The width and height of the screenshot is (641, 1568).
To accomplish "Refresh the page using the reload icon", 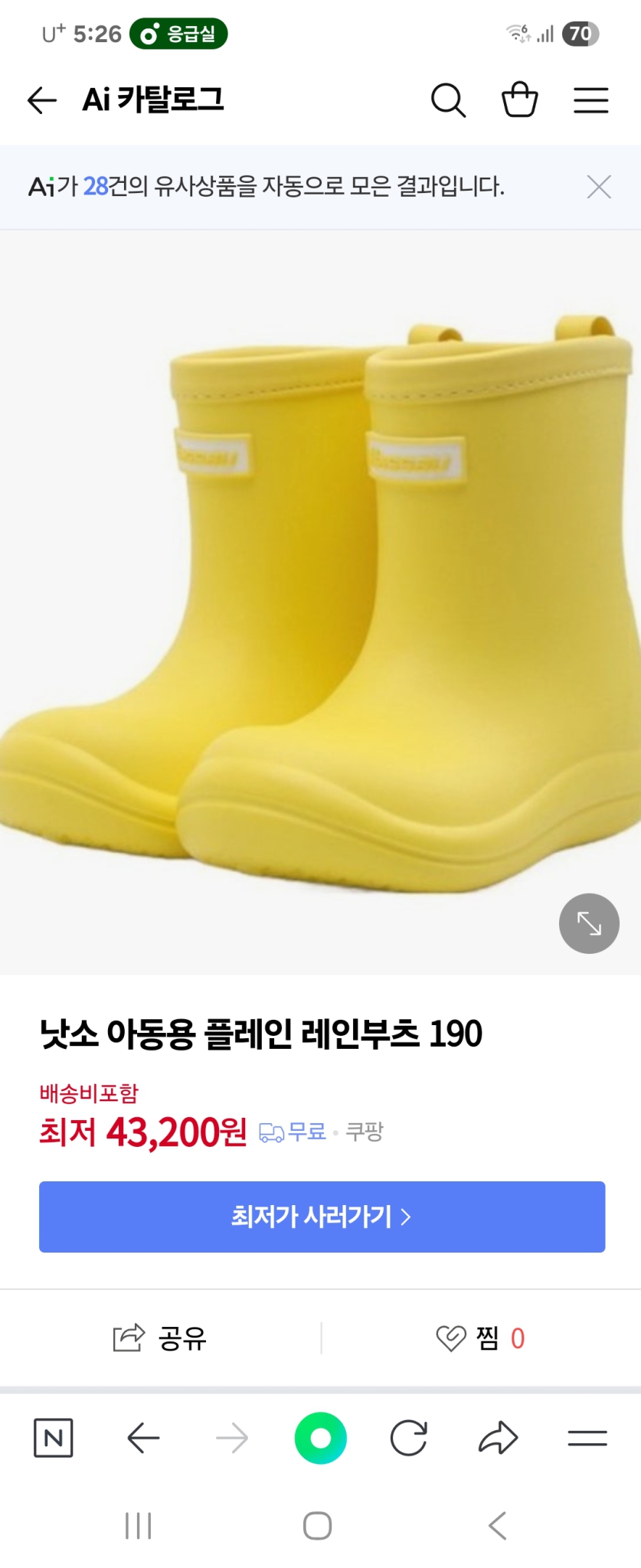I will click(x=409, y=1438).
